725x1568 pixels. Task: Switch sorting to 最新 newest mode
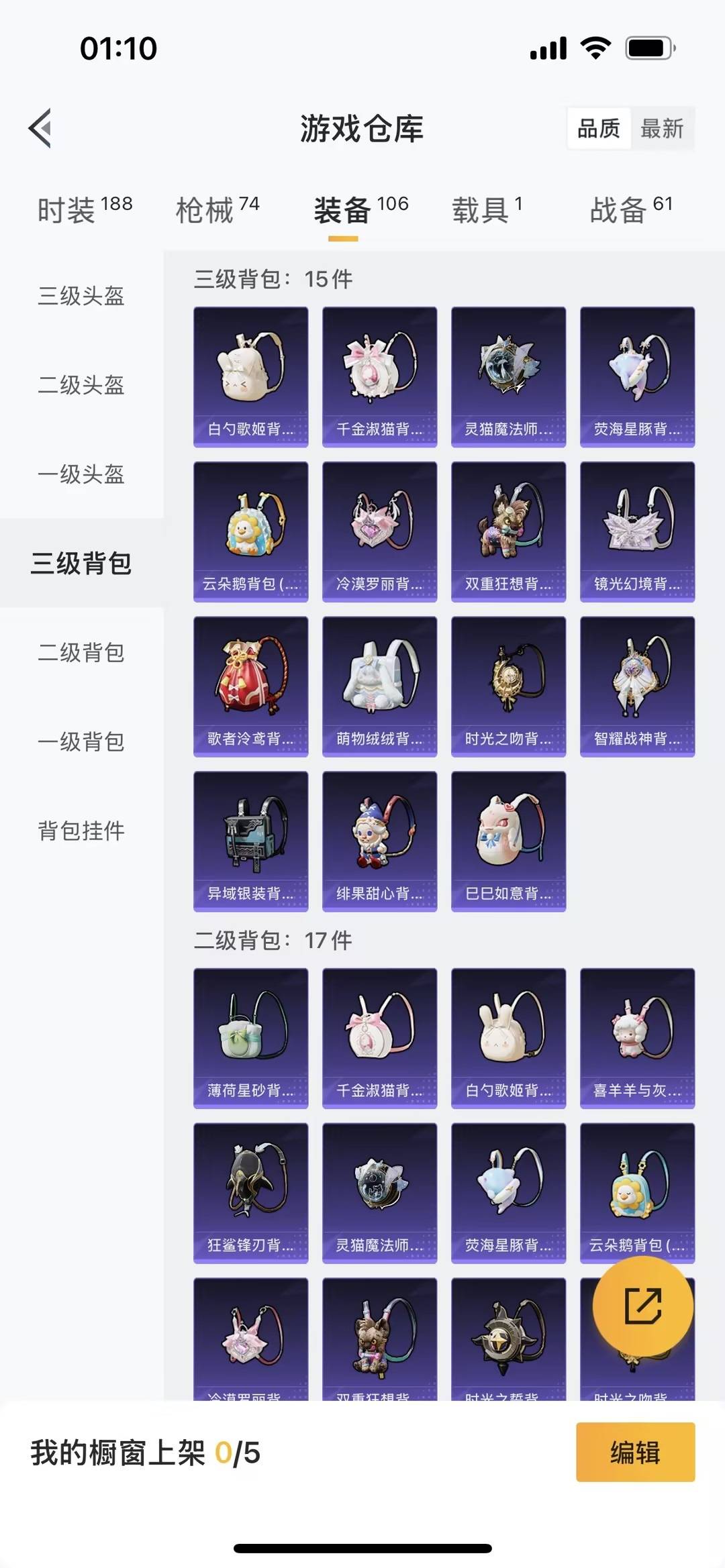(661, 128)
